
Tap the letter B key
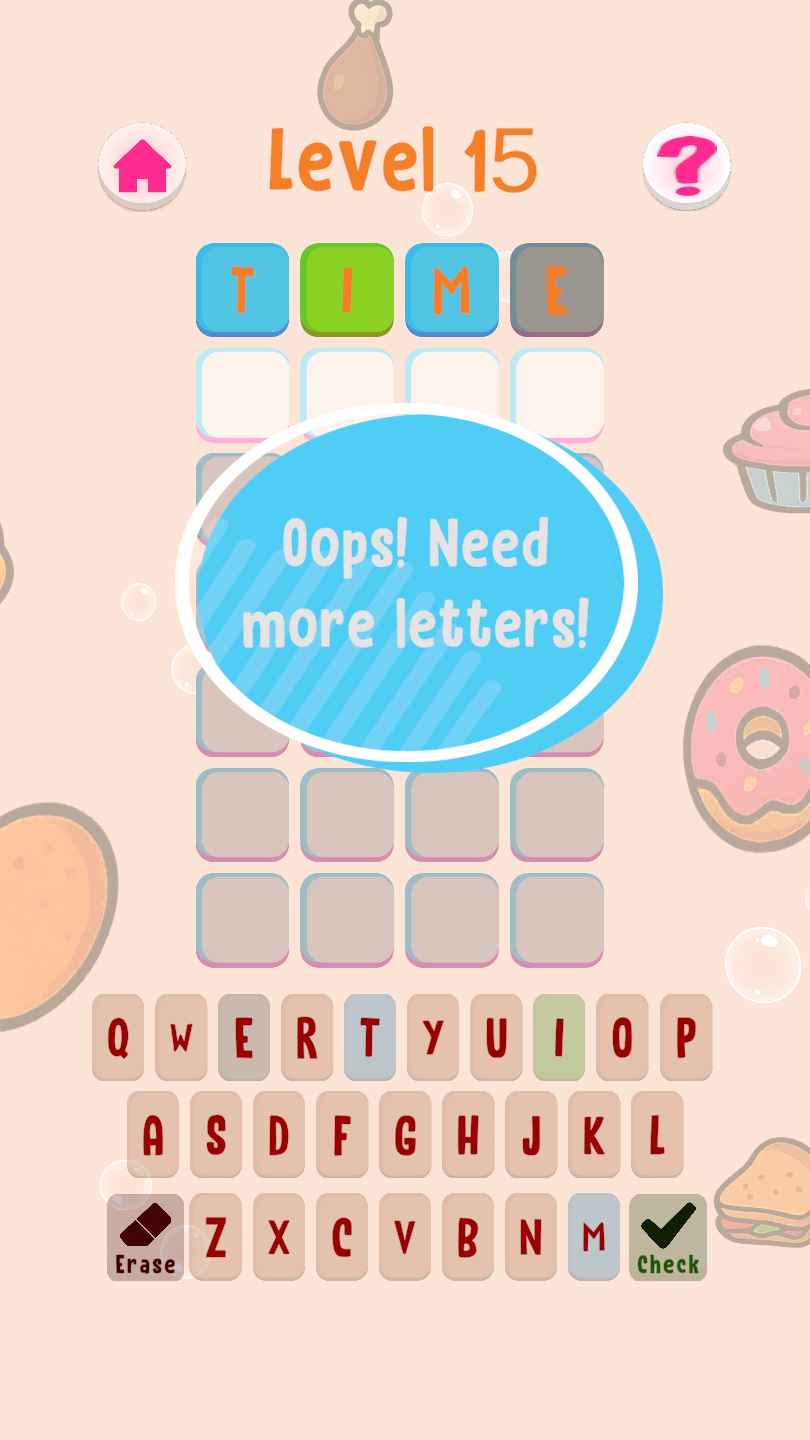(x=468, y=1237)
